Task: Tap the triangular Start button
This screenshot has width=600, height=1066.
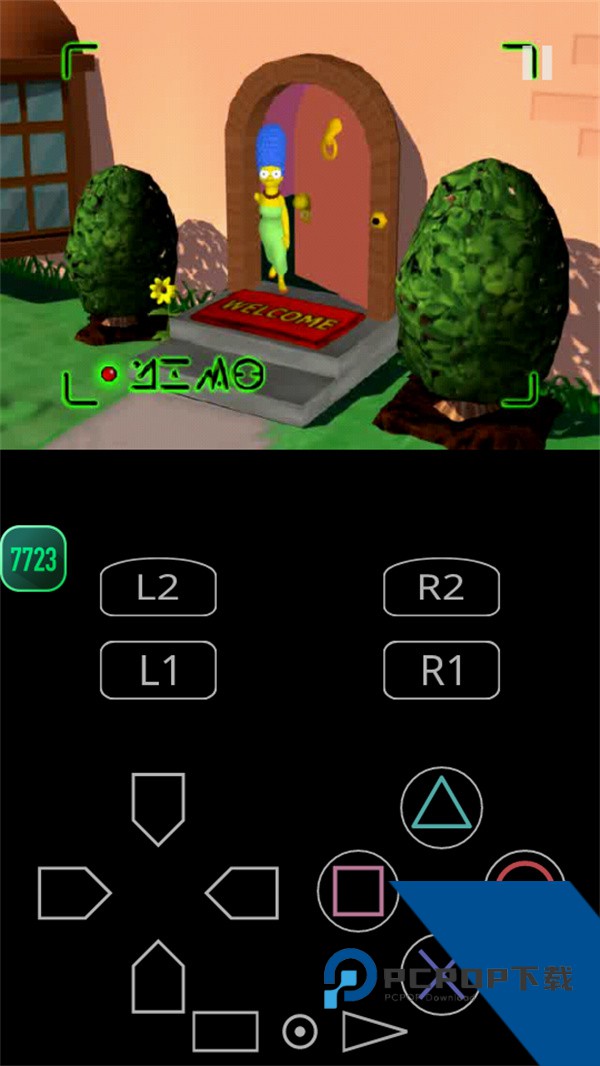Action: point(373,1031)
